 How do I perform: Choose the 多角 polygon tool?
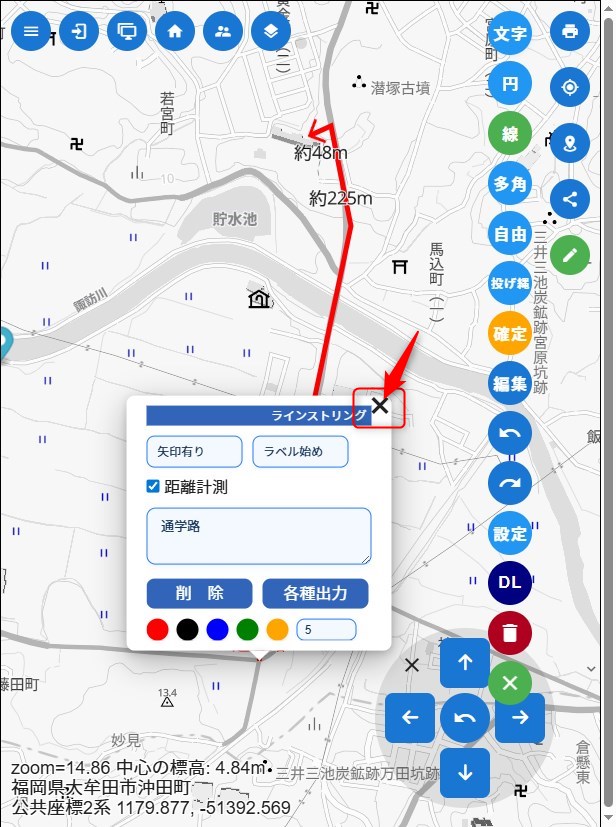(x=510, y=184)
